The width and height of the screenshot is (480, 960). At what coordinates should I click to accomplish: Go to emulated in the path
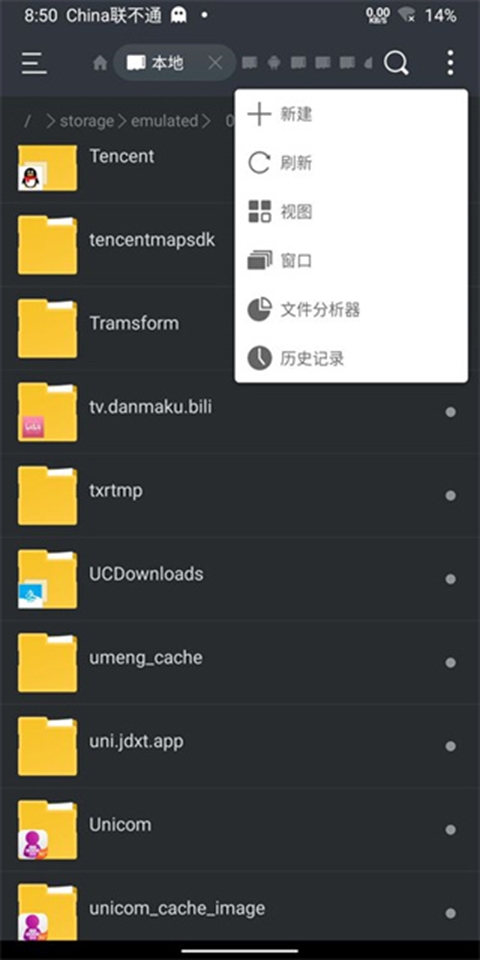[164, 121]
